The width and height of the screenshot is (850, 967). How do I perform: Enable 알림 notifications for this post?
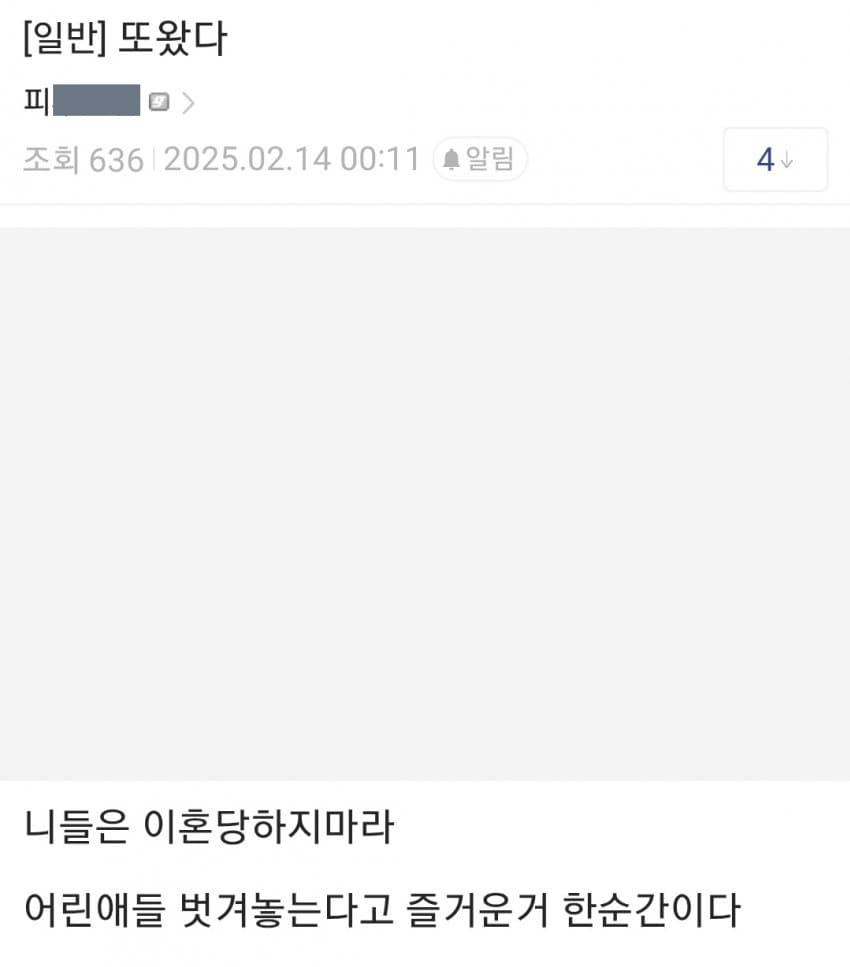(479, 159)
